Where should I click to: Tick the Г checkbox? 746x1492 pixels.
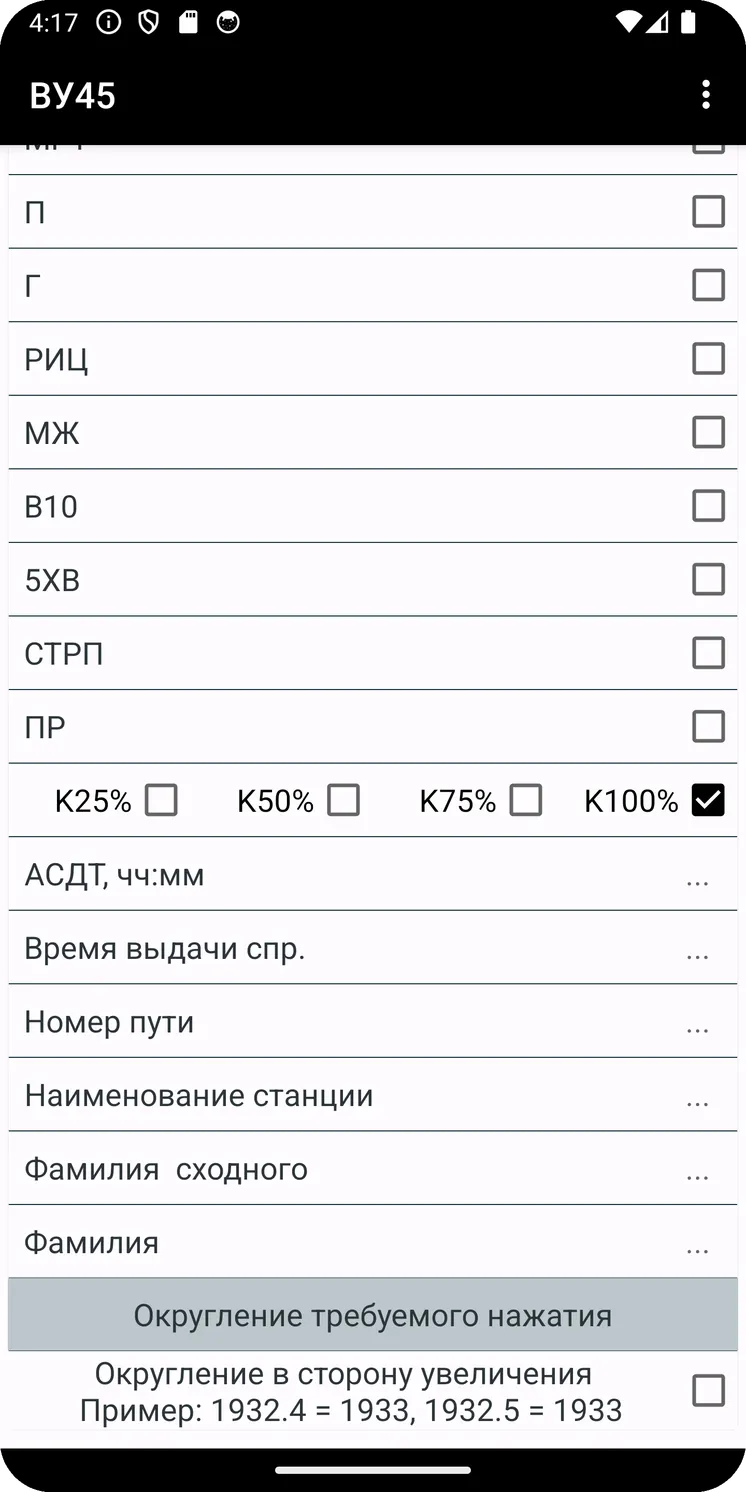708,285
